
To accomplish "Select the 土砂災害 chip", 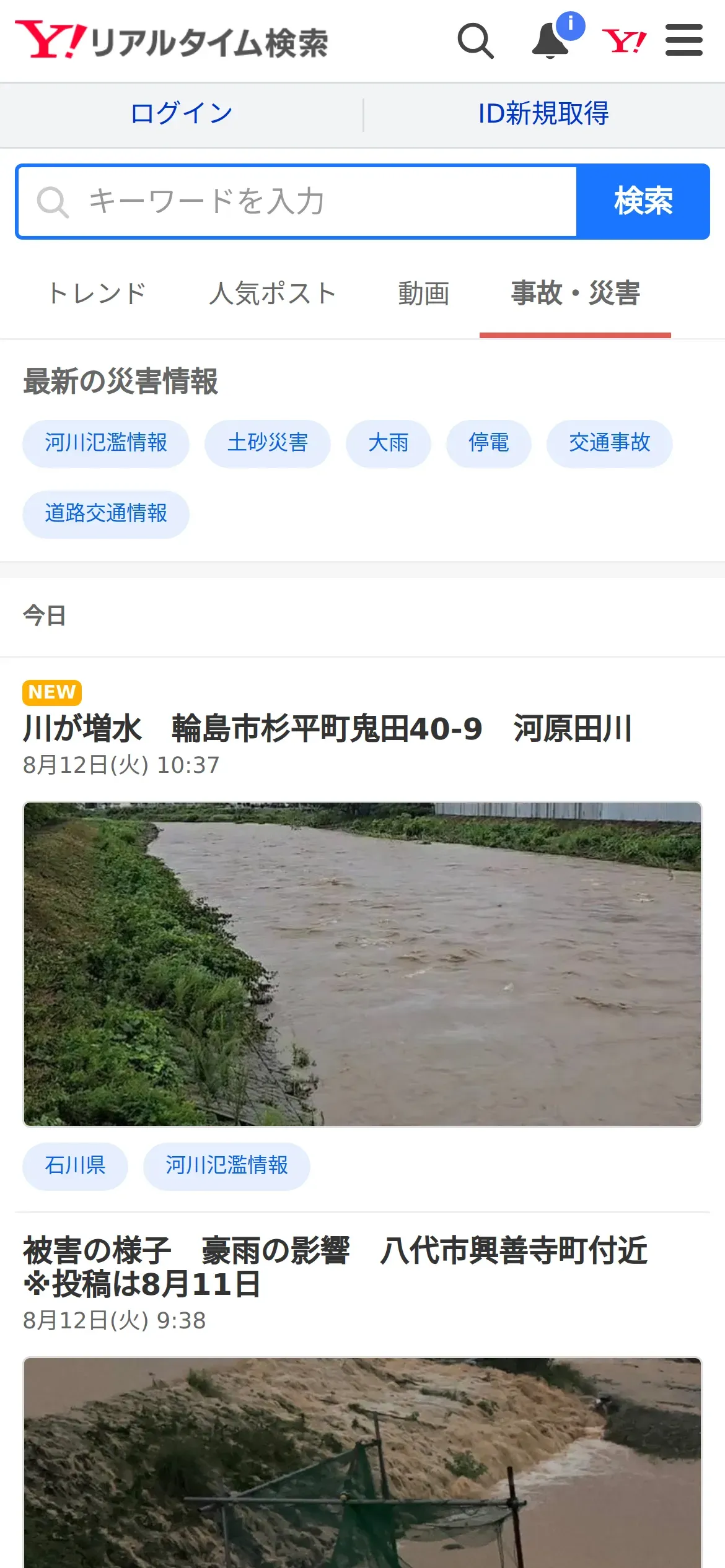I will click(x=268, y=443).
